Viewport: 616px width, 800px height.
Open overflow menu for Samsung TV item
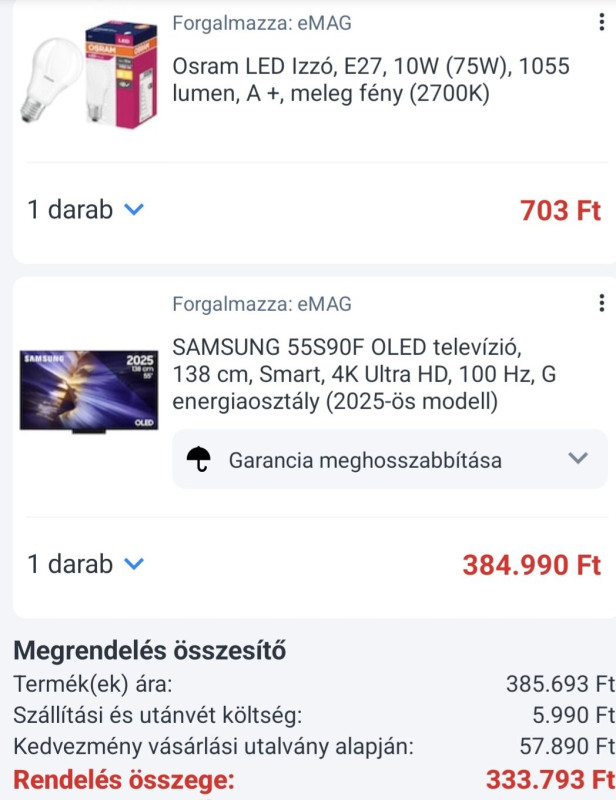coord(600,304)
